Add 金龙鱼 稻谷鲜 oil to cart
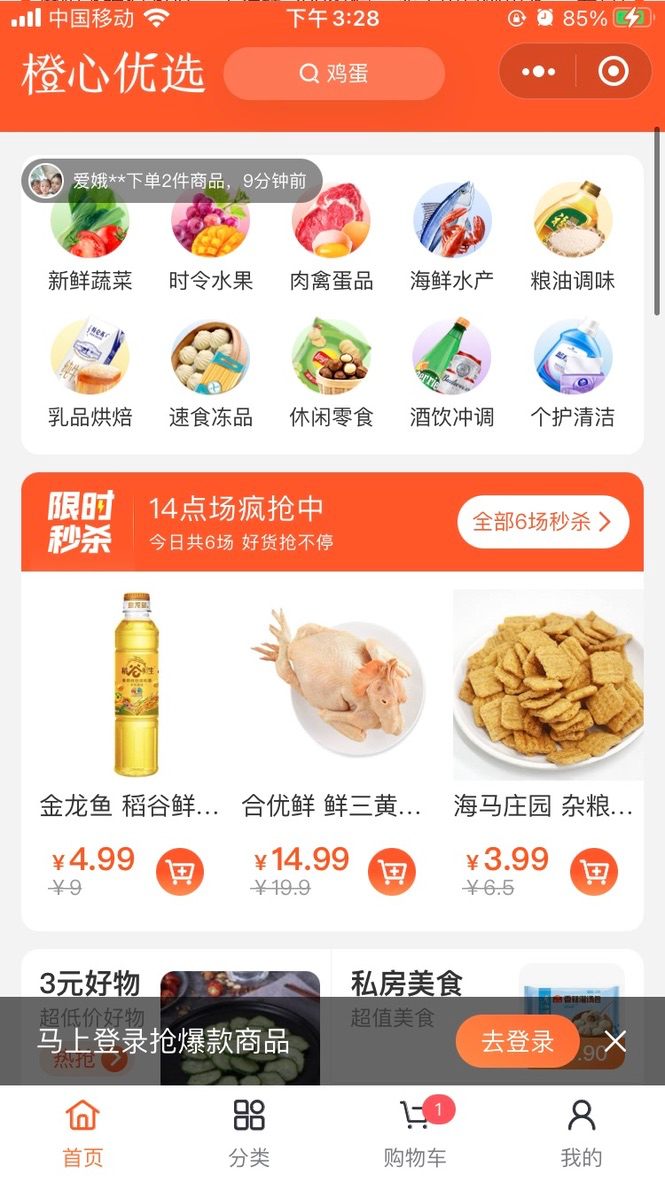Image resolution: width=665 pixels, height=1182 pixels. click(x=180, y=872)
